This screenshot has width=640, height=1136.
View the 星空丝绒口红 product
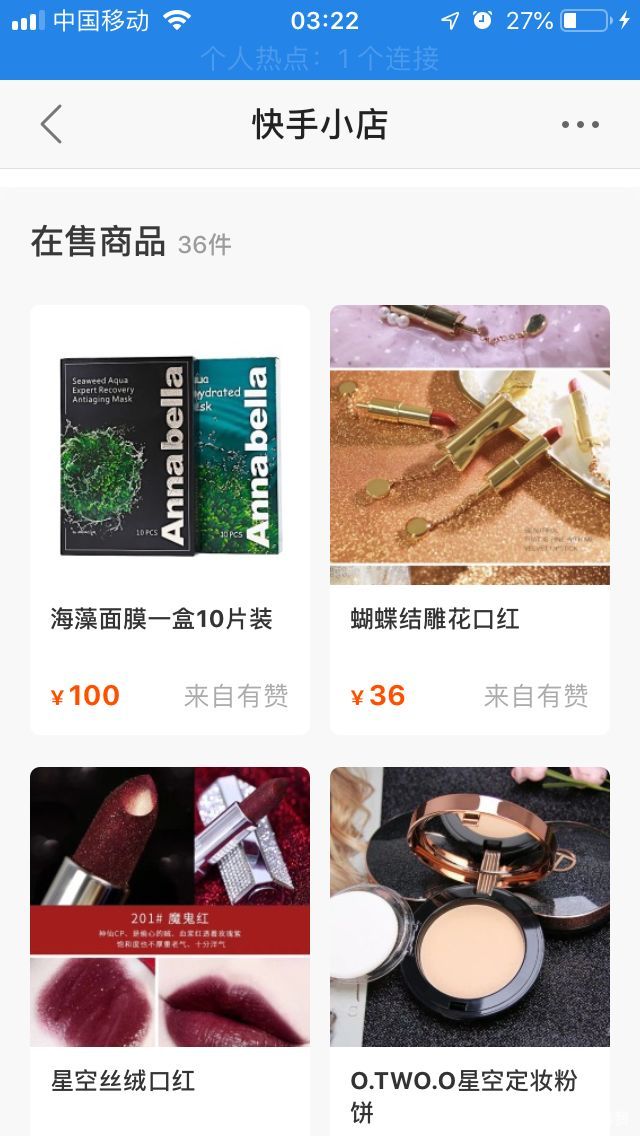pos(170,951)
